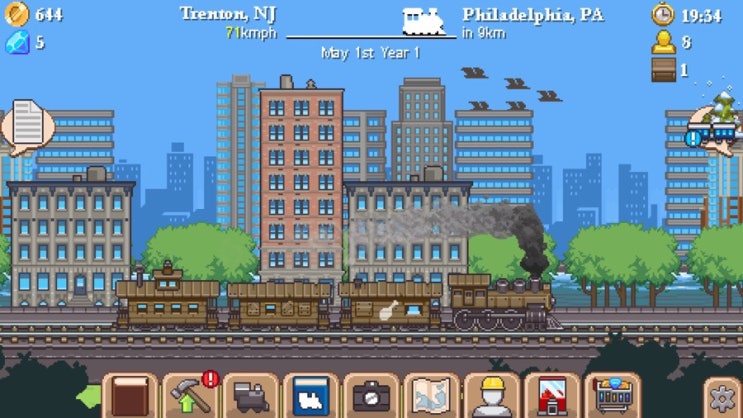Open the locomotive engine menu

coord(250,396)
